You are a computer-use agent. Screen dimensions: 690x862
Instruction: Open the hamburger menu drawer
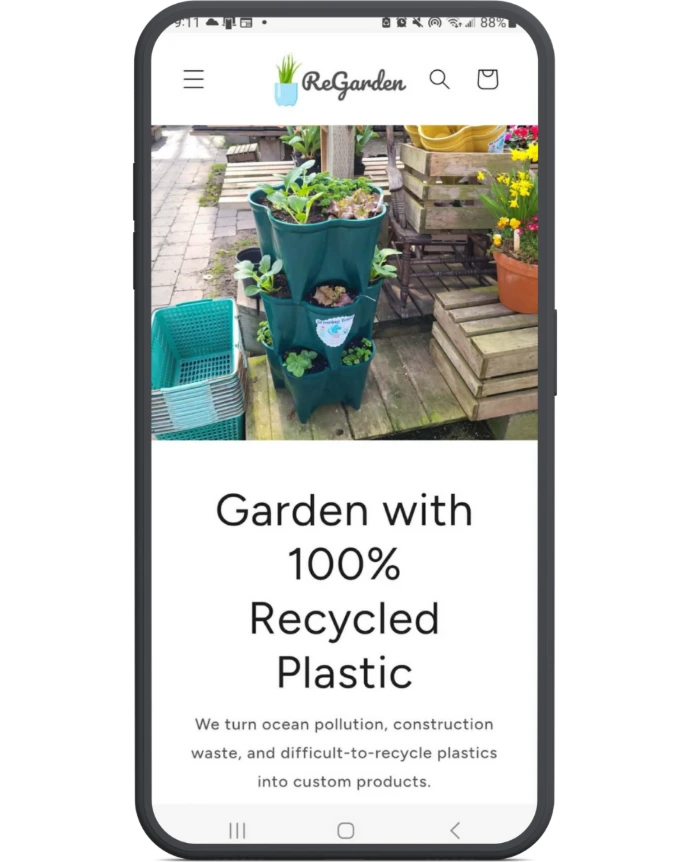coord(194,80)
